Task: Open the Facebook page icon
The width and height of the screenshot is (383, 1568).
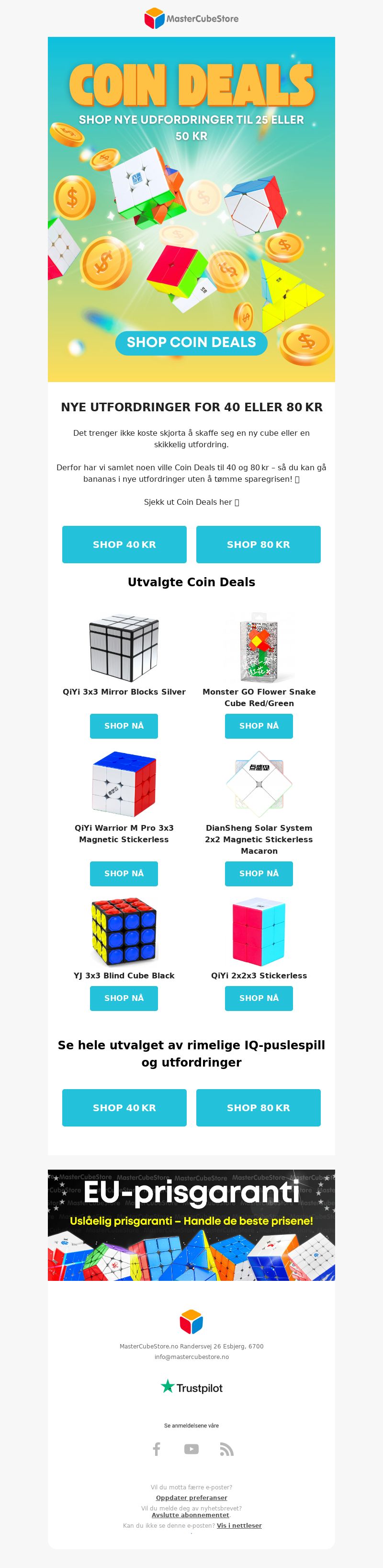Action: (x=156, y=1449)
